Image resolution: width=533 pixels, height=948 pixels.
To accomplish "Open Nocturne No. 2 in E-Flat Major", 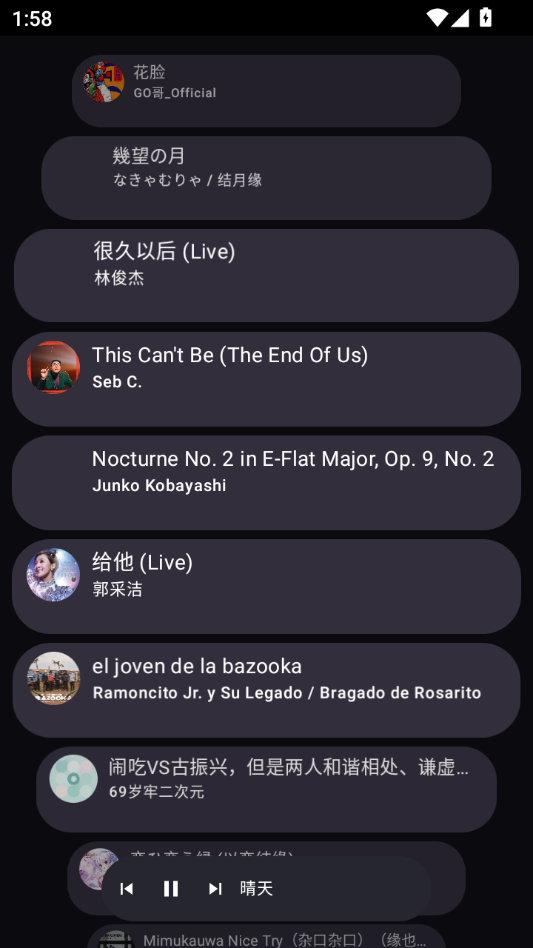I will [x=266, y=482].
